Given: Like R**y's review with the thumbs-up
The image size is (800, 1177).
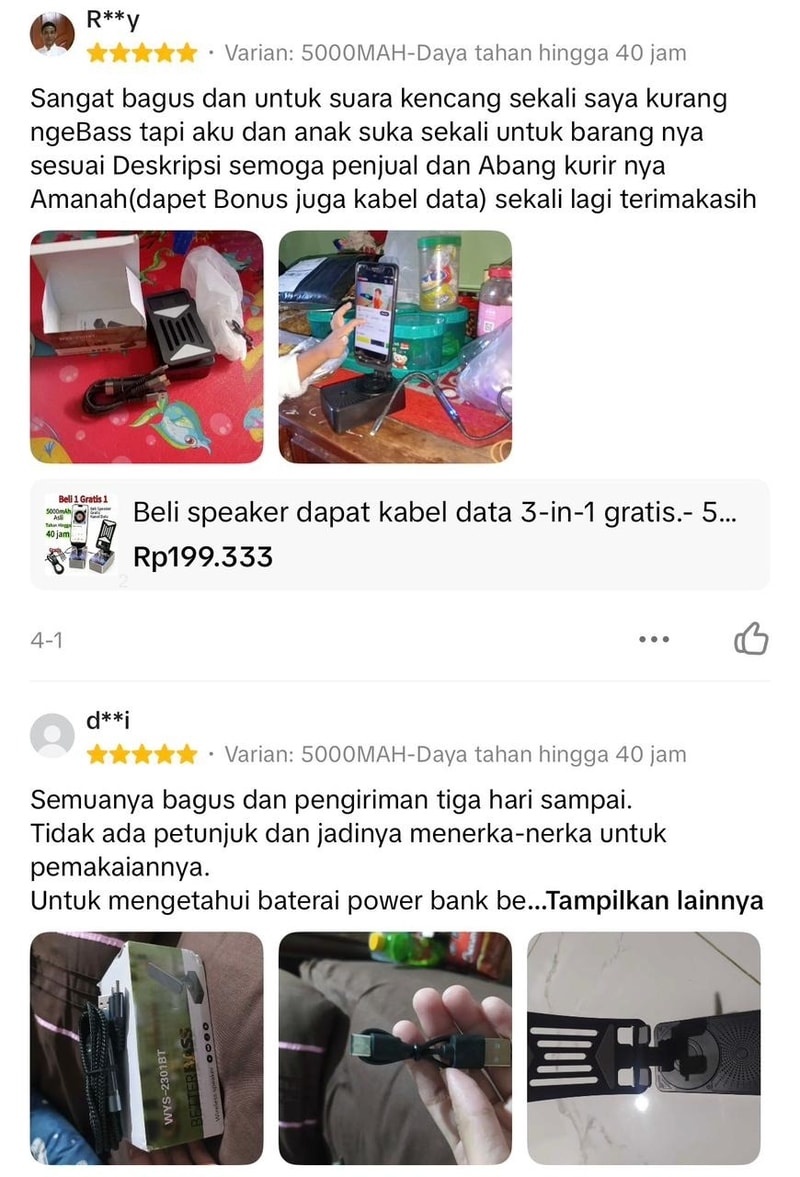Looking at the screenshot, I should pyautogui.click(x=751, y=639).
